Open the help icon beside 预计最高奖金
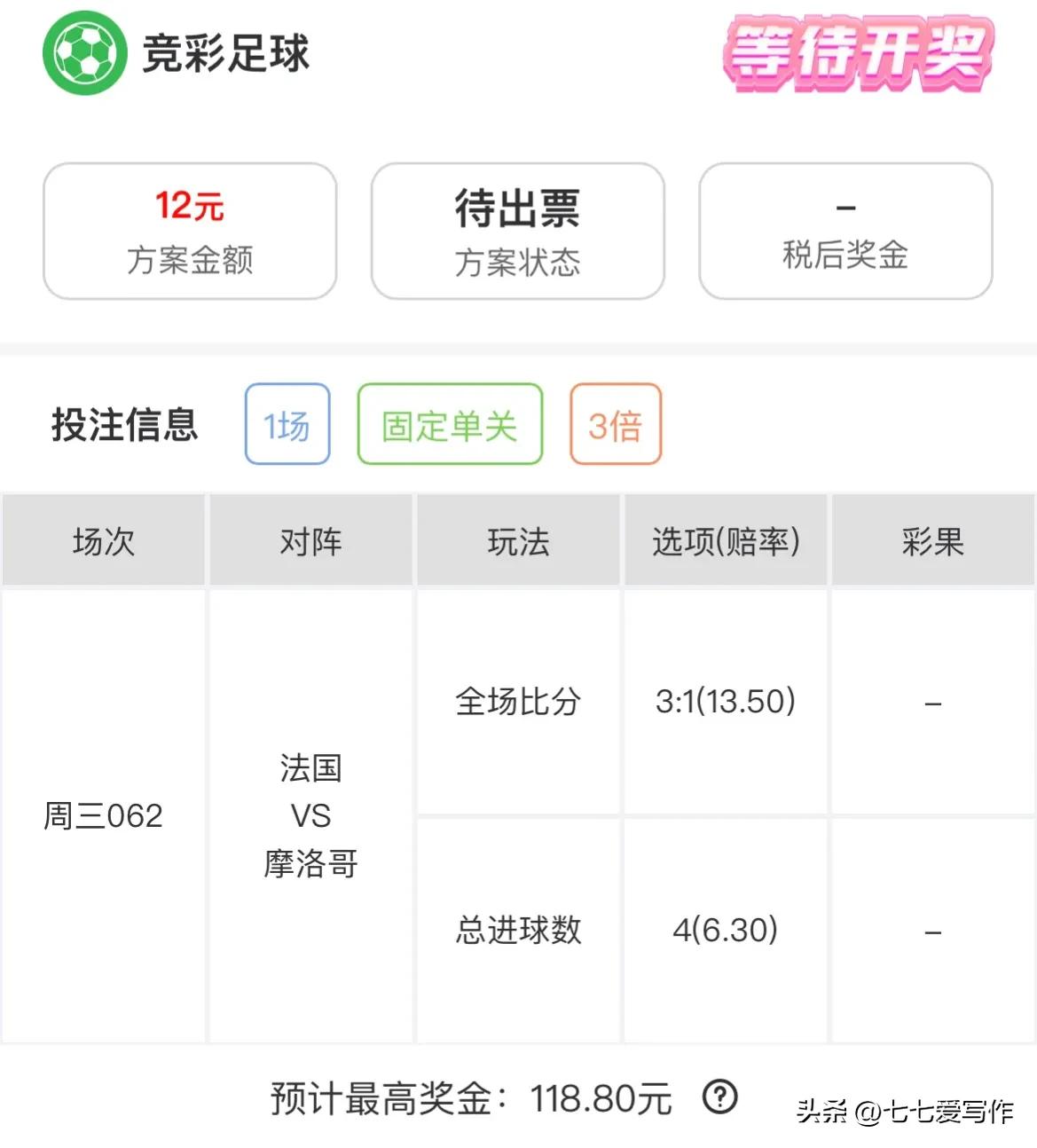The image size is (1037, 1148). [x=718, y=1098]
